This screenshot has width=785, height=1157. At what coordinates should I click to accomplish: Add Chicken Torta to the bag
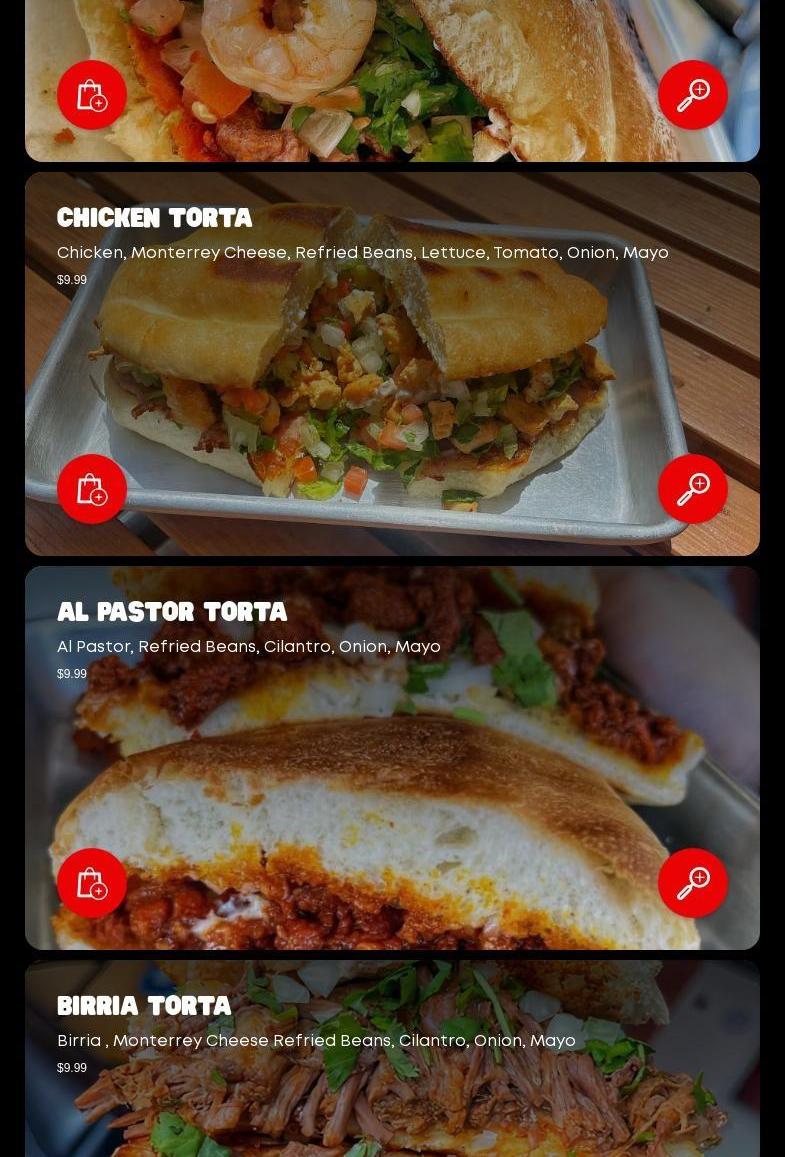[x=92, y=489]
